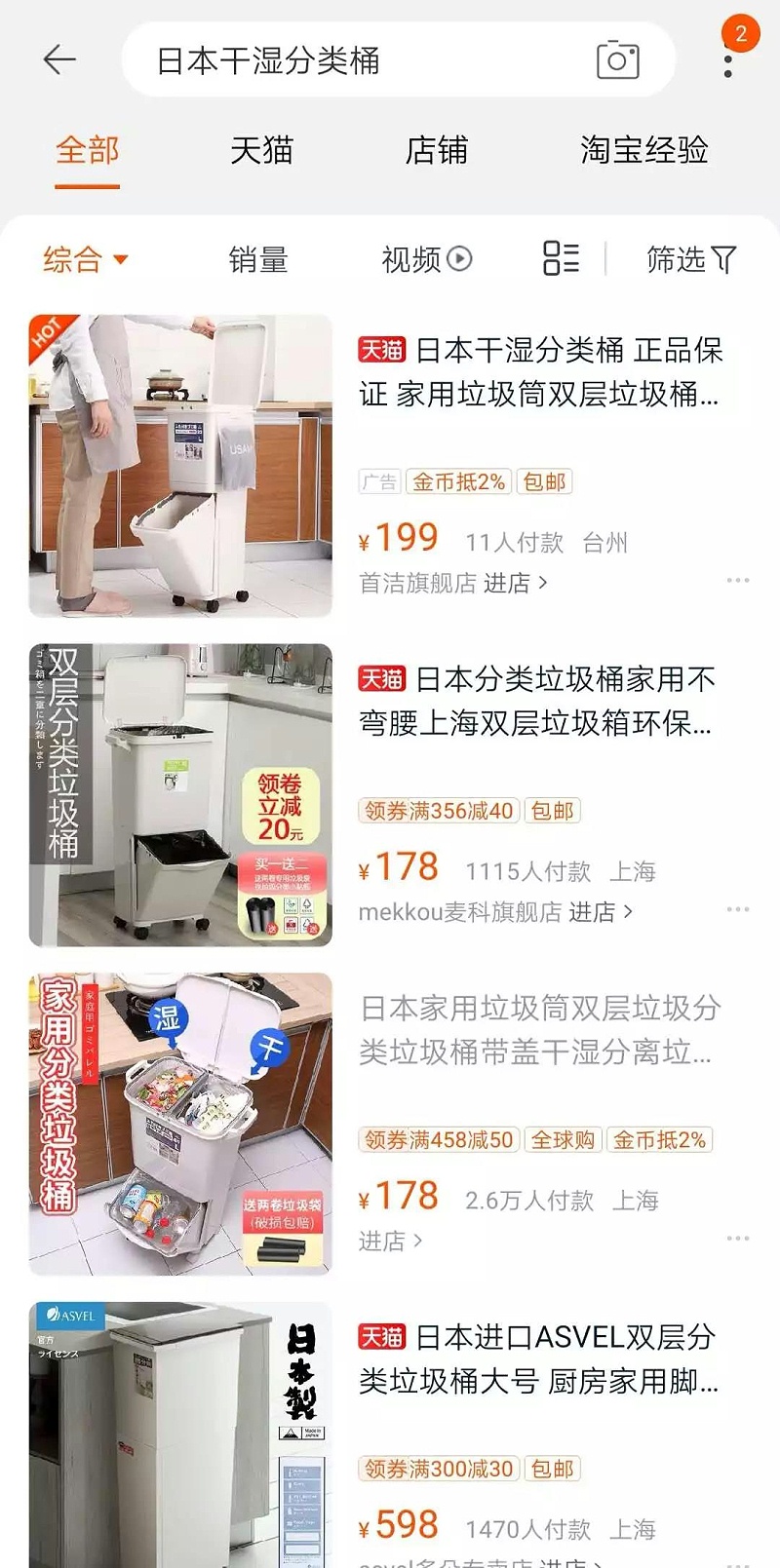Image resolution: width=780 pixels, height=1568 pixels.
Task: Enter mekkou麦科旗舰店 store
Action: pyautogui.click(x=495, y=912)
